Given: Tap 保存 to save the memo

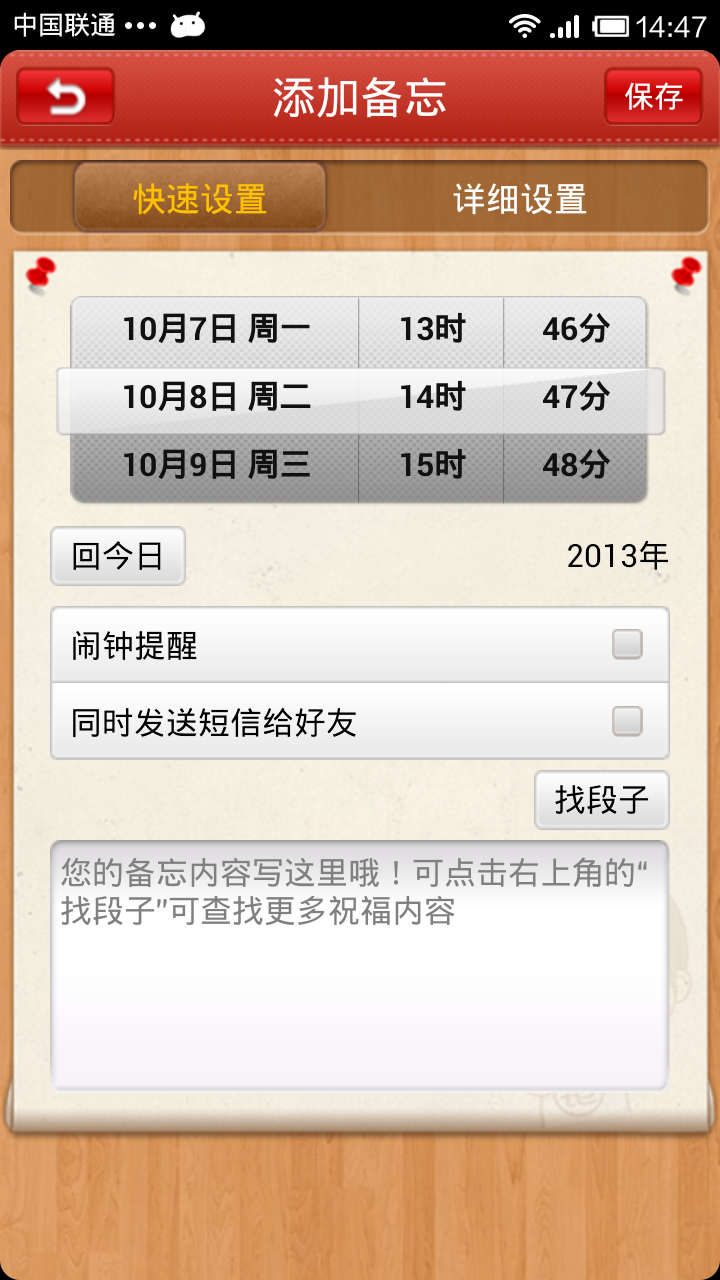Looking at the screenshot, I should [x=653, y=96].
